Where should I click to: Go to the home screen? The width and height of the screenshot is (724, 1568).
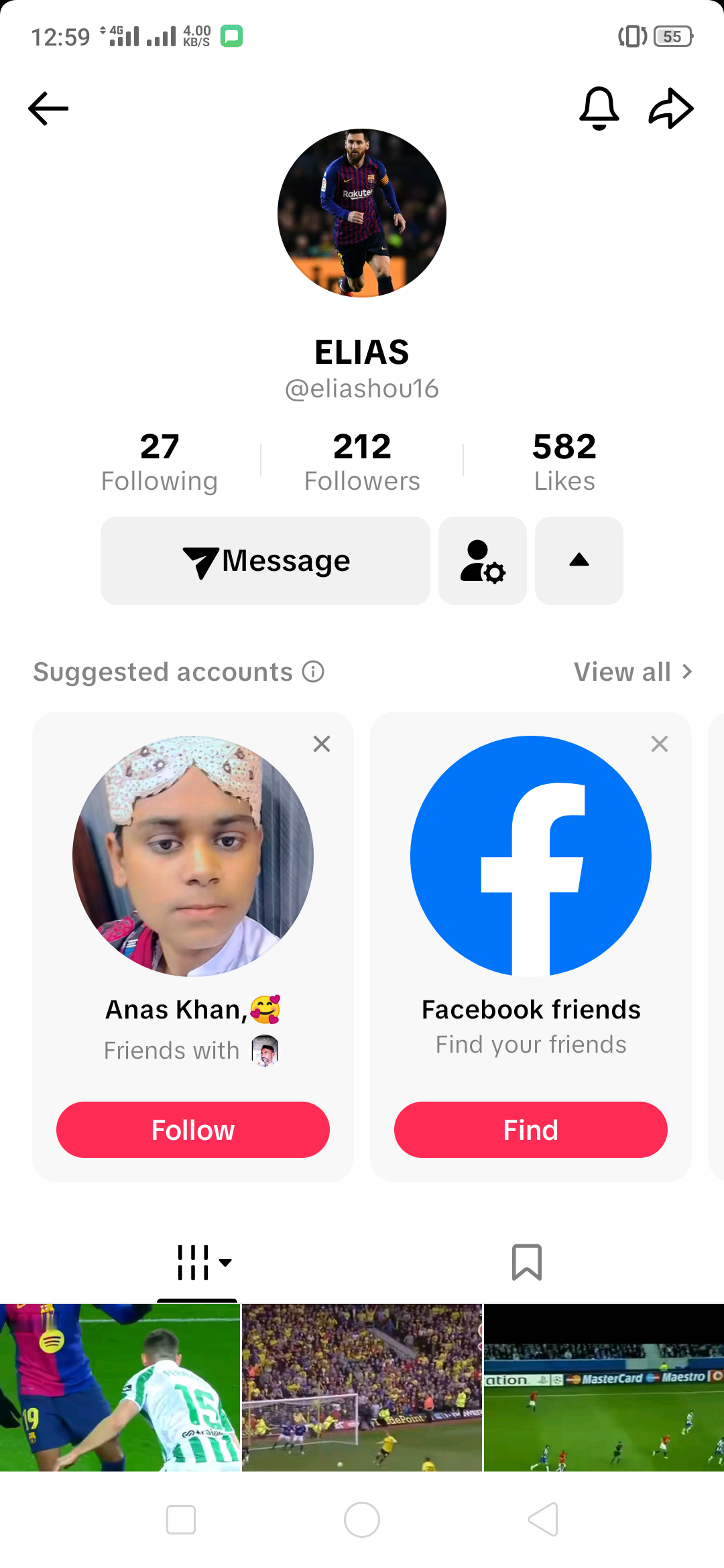pyautogui.click(x=362, y=1520)
